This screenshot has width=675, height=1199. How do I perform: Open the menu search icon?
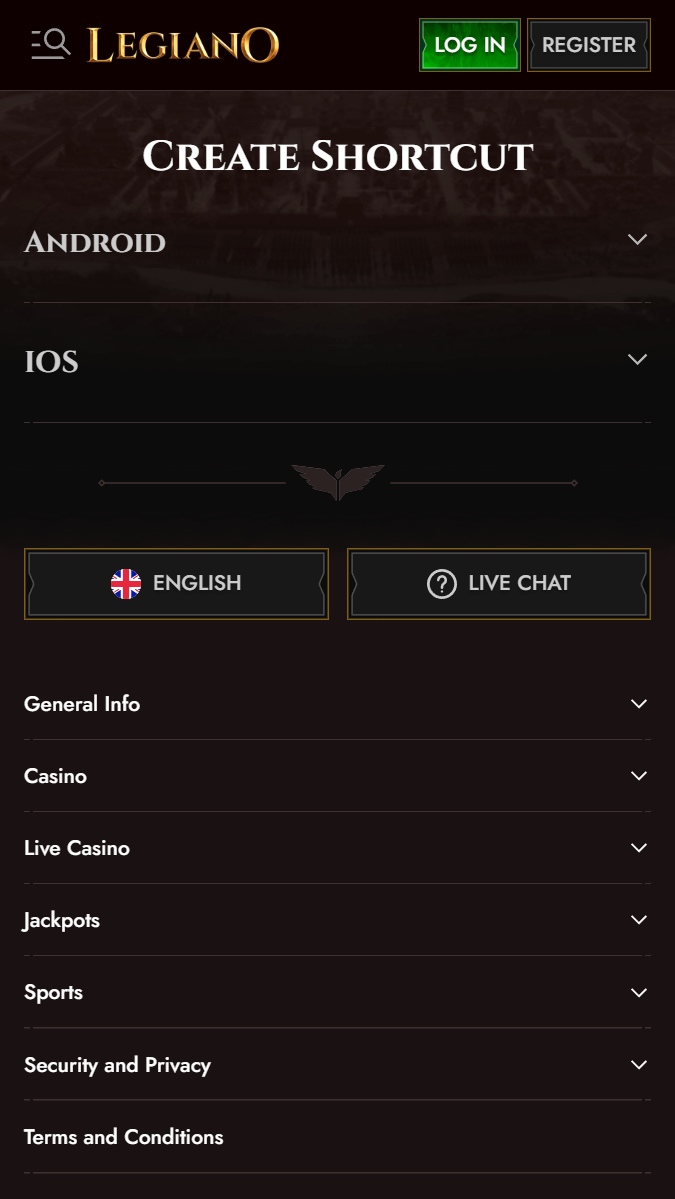[x=50, y=44]
